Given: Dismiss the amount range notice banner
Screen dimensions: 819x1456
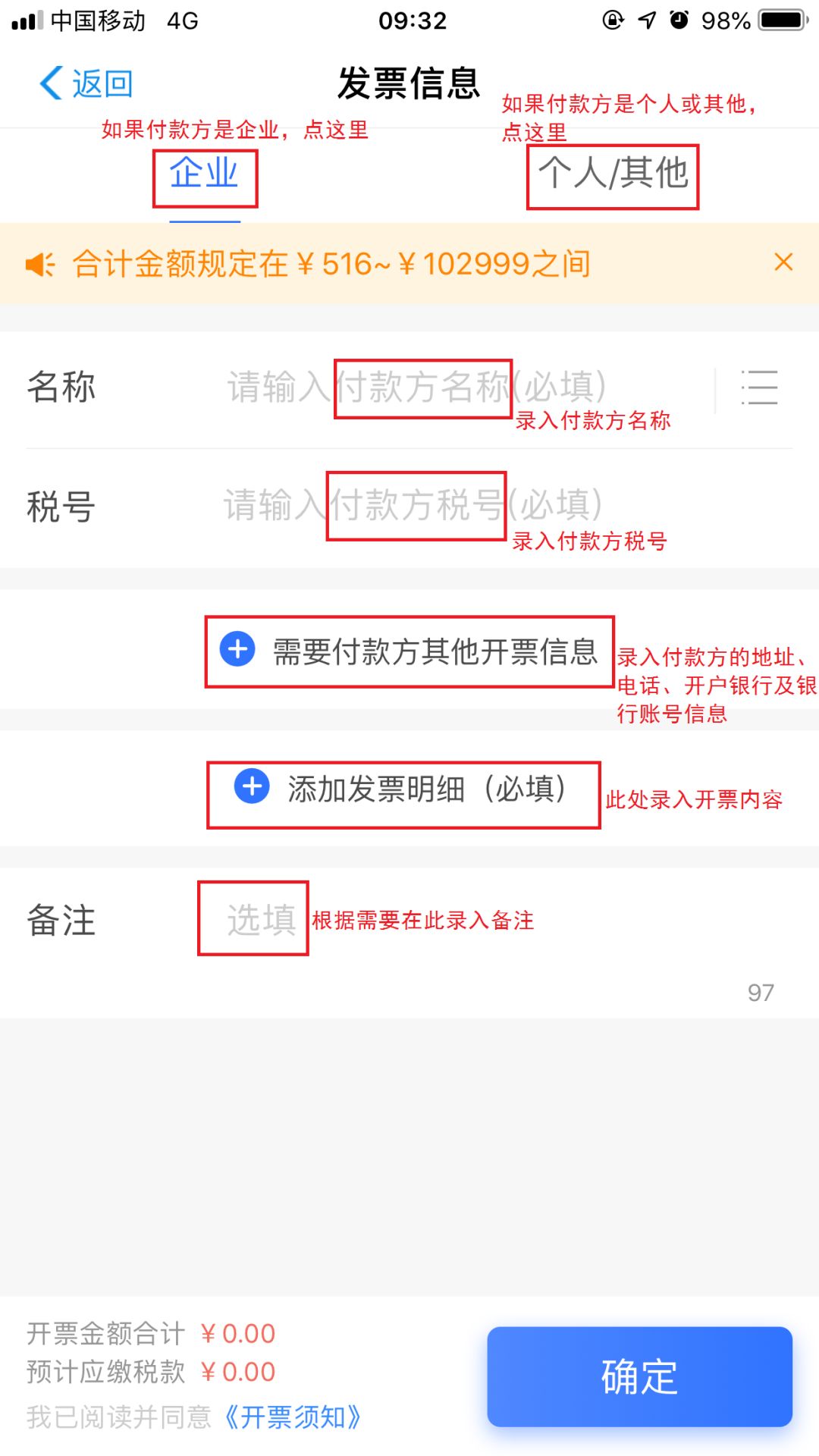Looking at the screenshot, I should click(x=783, y=262).
